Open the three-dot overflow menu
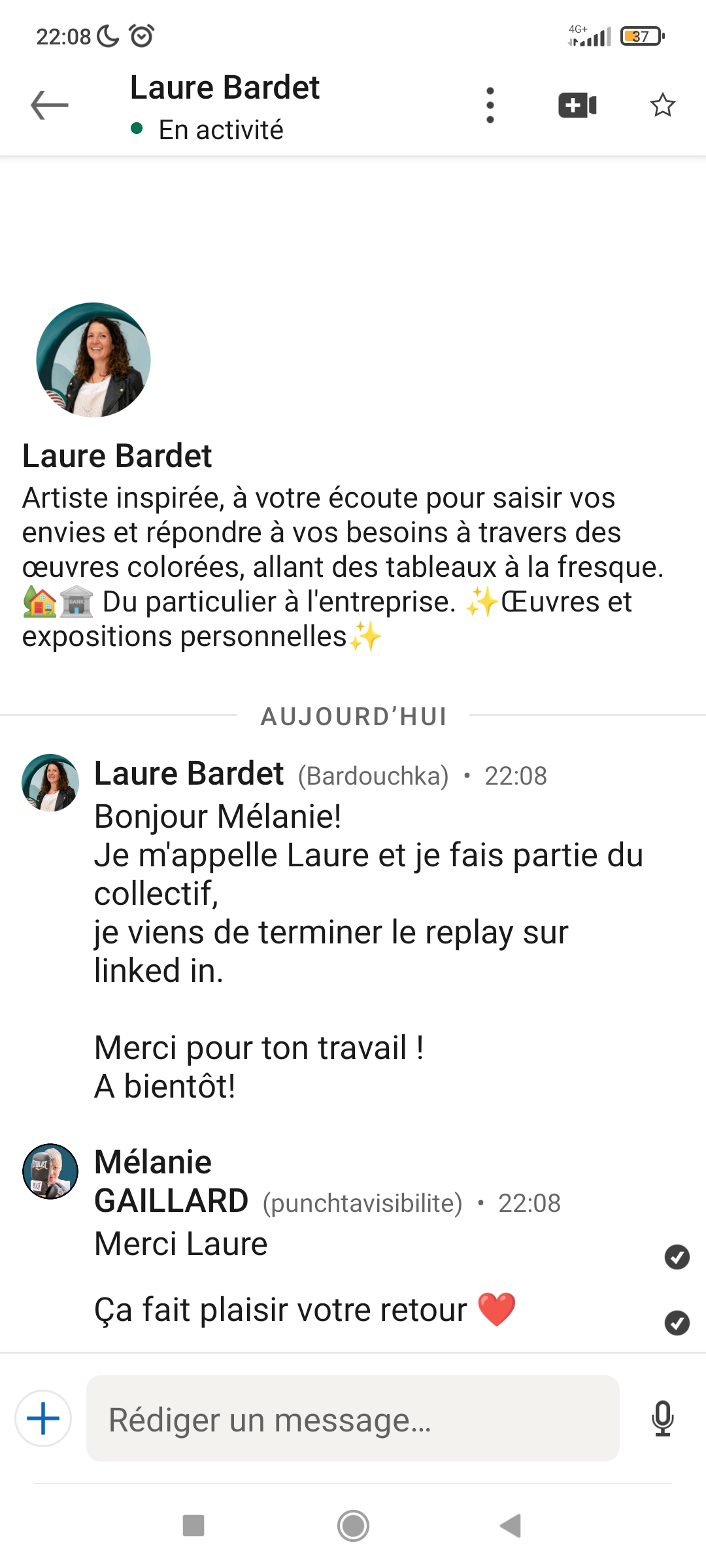Viewport: 706px width, 1568px height. click(490, 105)
